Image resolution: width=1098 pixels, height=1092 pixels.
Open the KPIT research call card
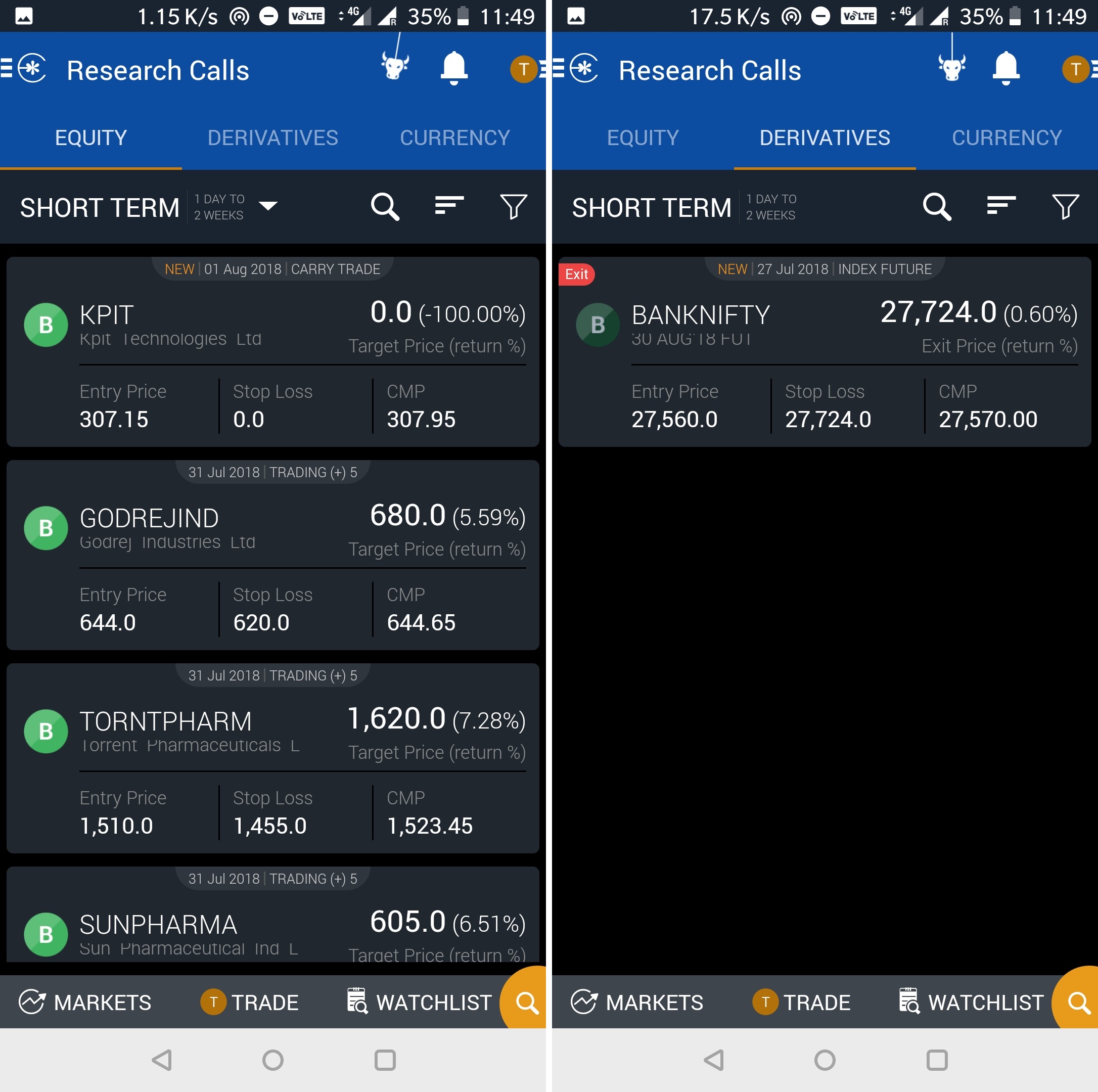click(273, 352)
